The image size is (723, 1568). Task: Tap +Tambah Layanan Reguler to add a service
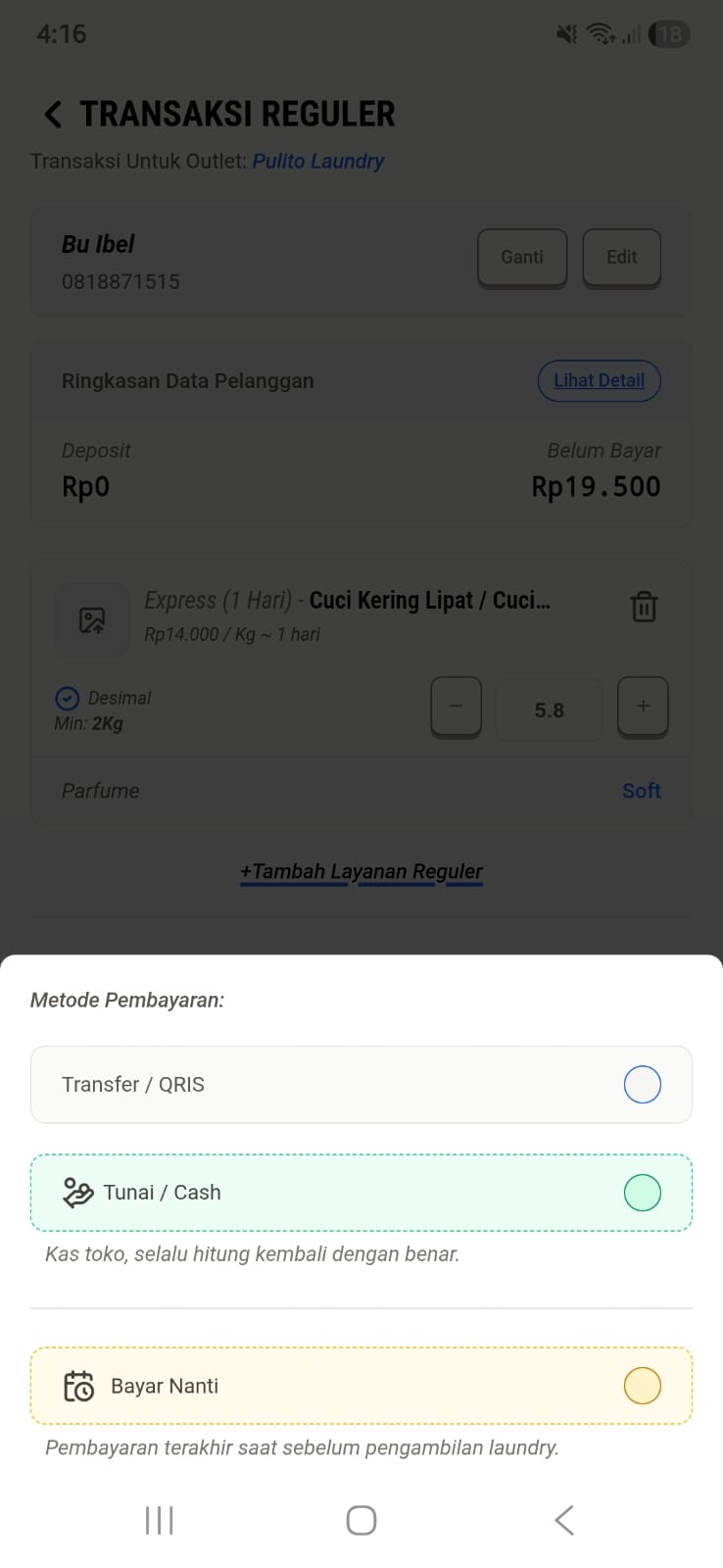[361, 871]
